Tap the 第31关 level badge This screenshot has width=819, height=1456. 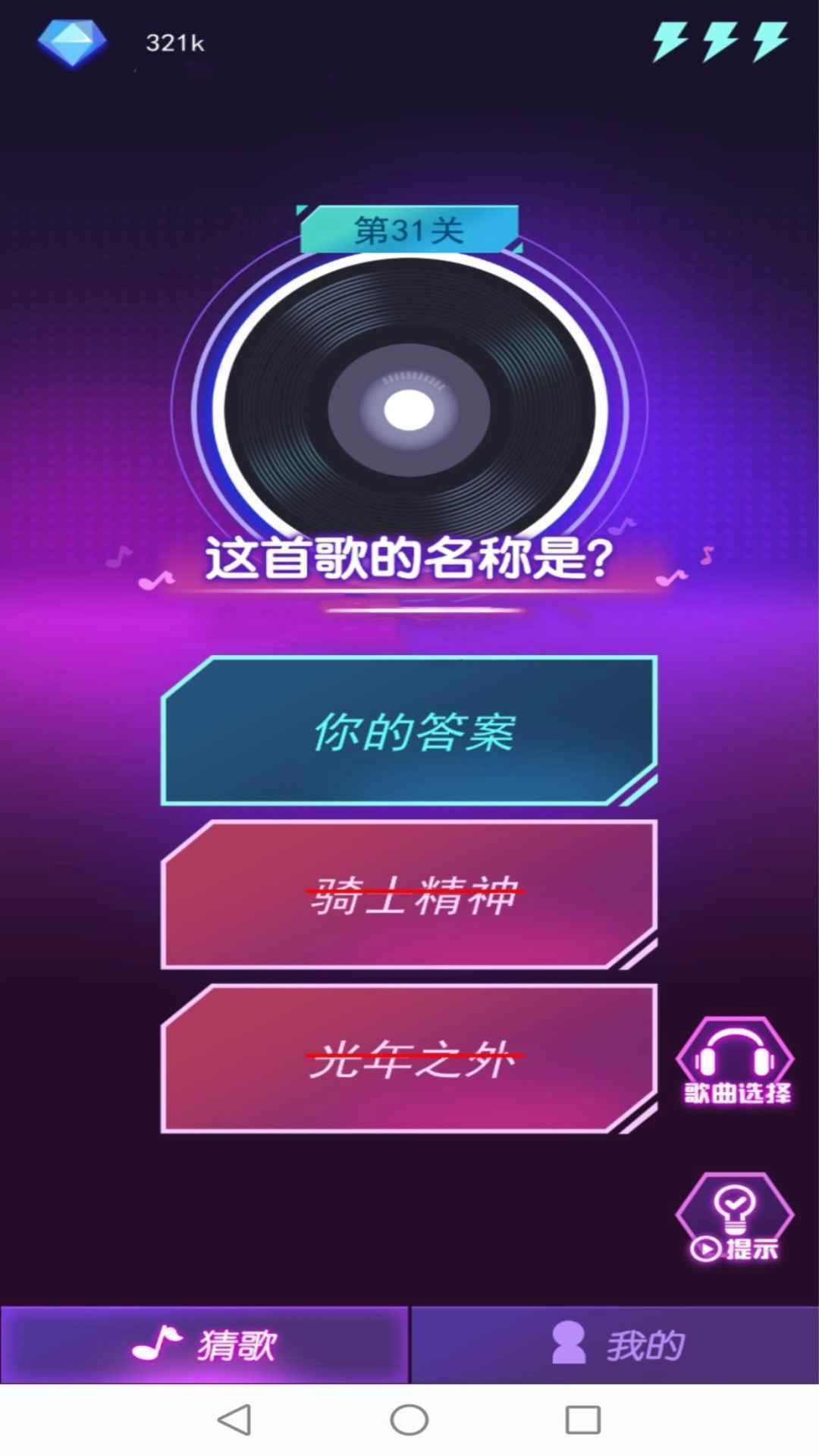click(409, 227)
